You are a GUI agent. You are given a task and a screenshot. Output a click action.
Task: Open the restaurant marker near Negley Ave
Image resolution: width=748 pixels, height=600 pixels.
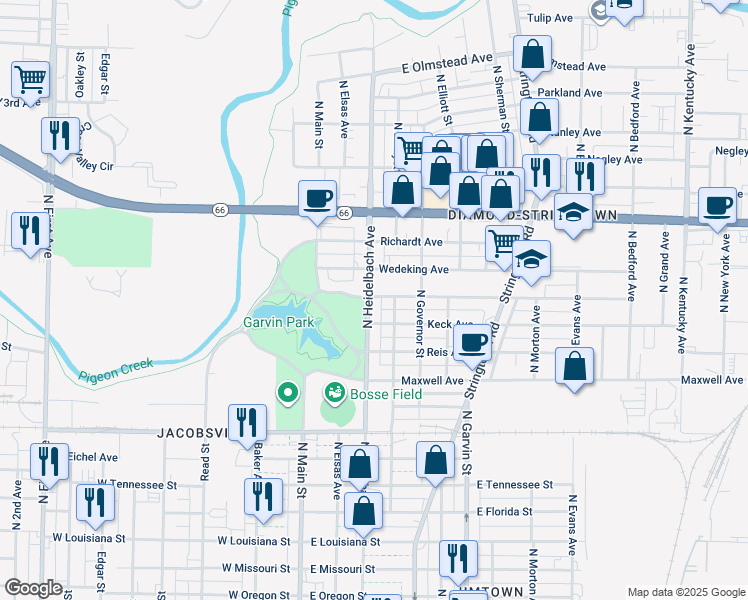(x=585, y=175)
